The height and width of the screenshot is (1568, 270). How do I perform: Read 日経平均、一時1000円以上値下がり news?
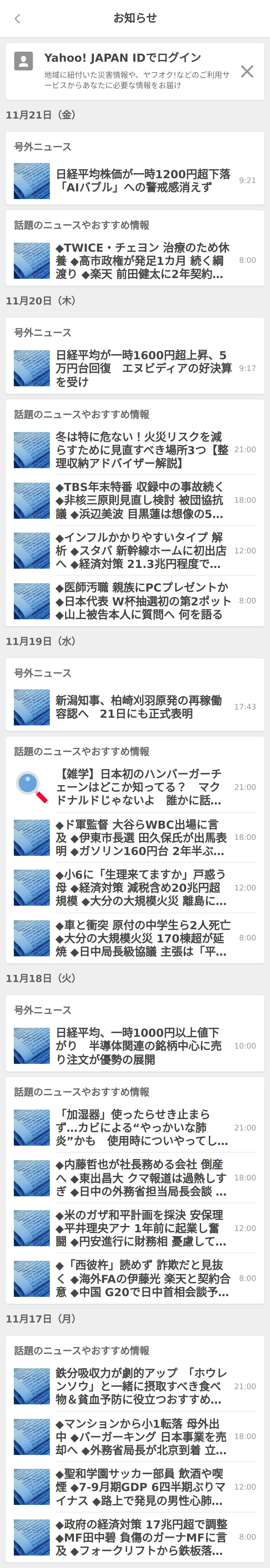coord(135,1046)
